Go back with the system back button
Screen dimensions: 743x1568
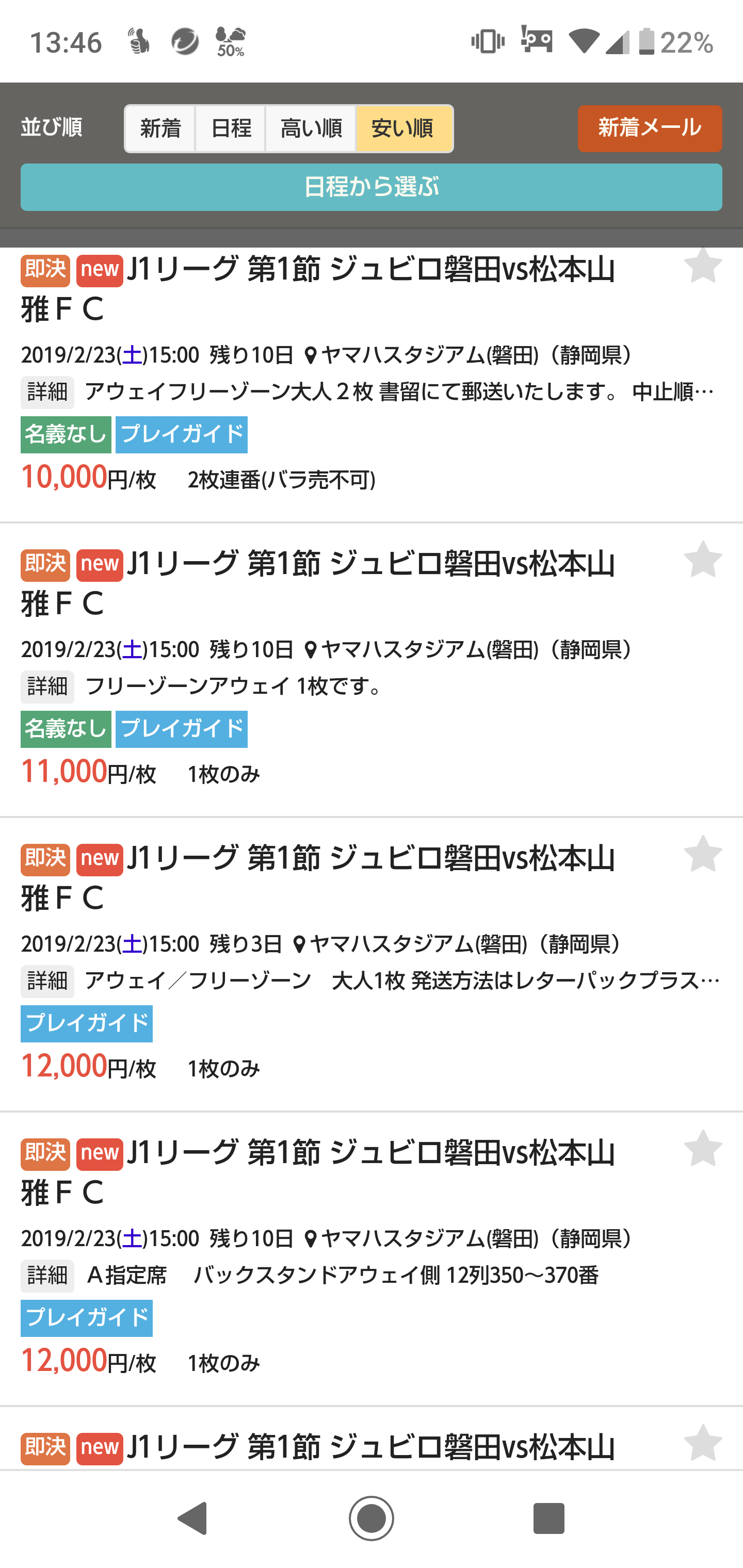click(193, 1518)
